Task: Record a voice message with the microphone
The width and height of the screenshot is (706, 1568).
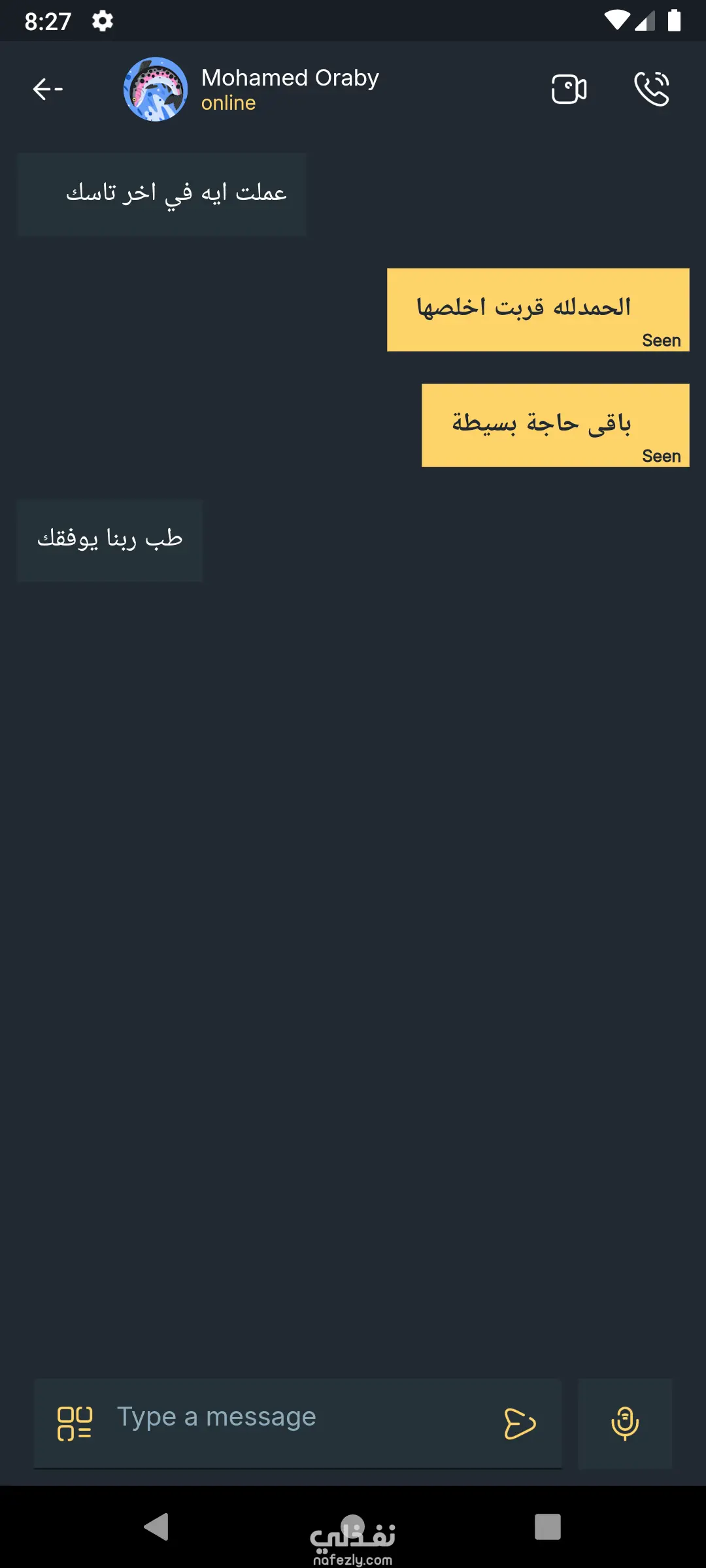Action: click(625, 1424)
